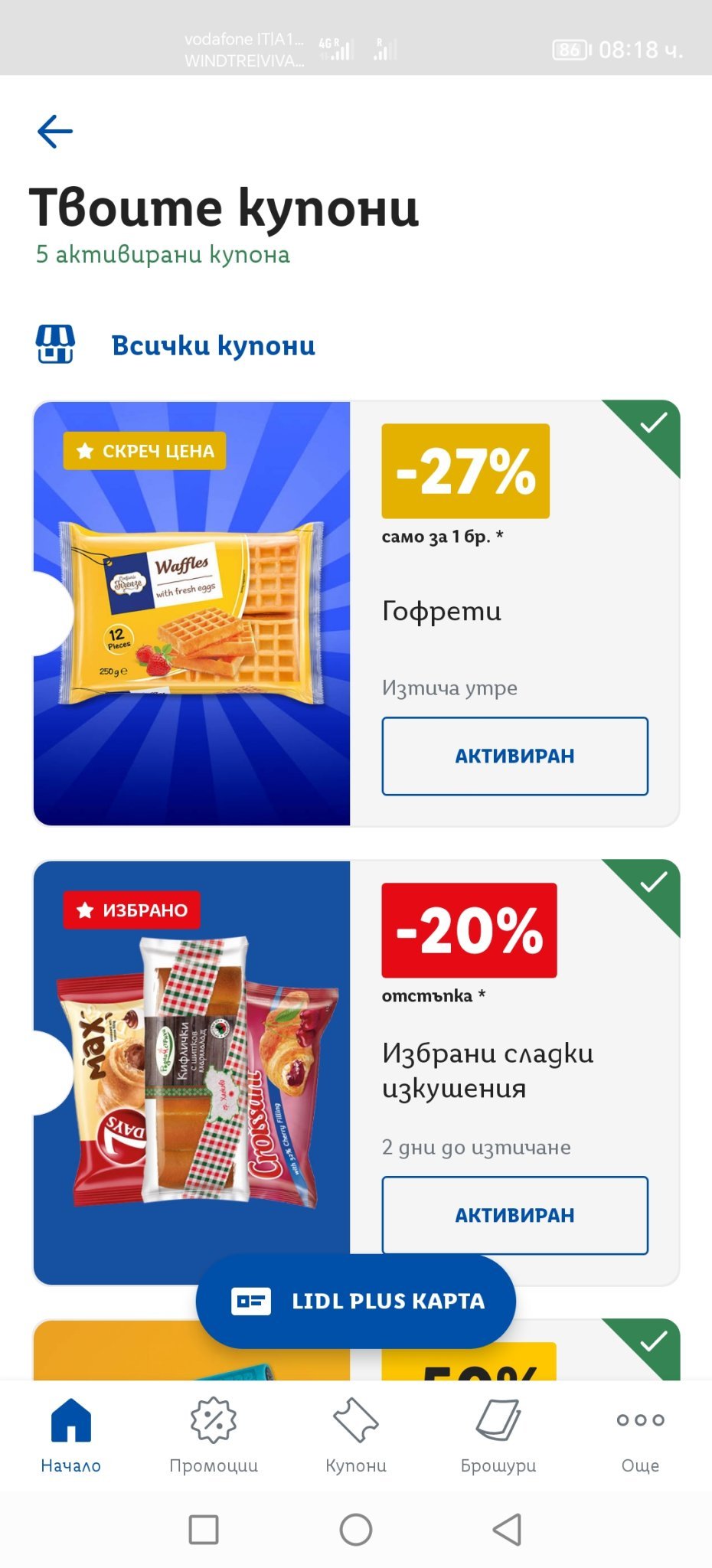Show the LIDL PLUS КАРТА

pyautogui.click(x=356, y=1301)
